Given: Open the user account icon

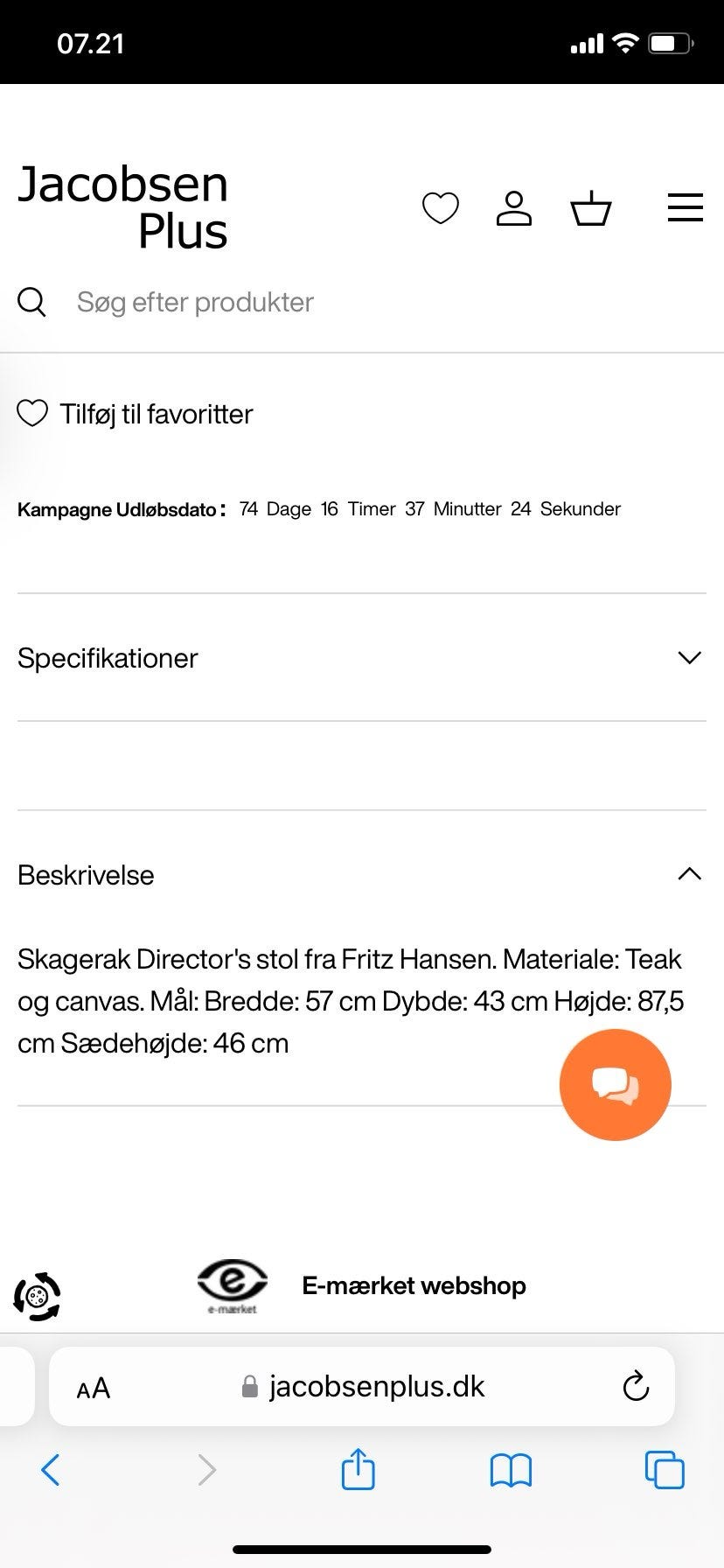Looking at the screenshot, I should tap(514, 208).
